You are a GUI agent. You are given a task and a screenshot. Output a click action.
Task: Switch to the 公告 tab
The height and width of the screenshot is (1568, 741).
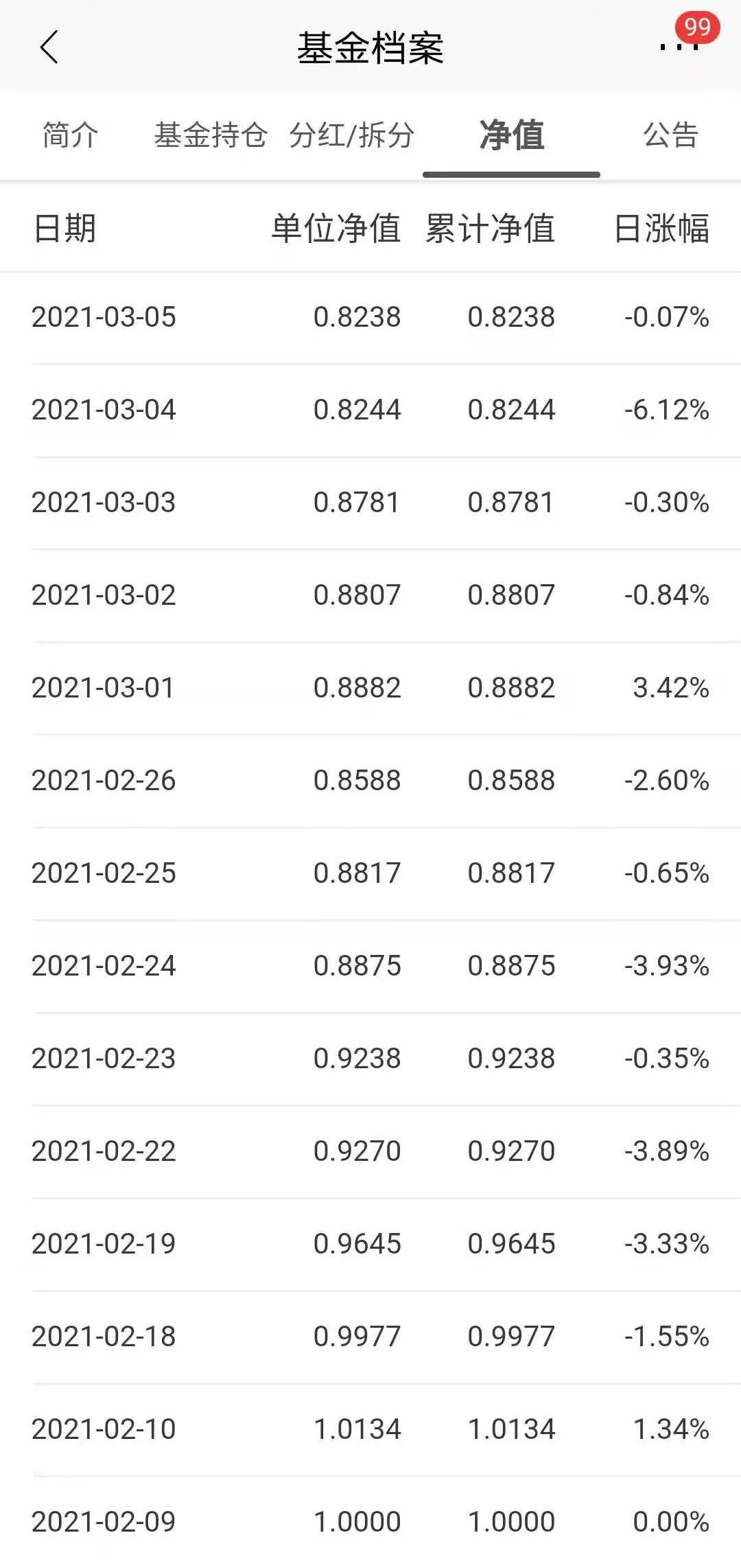670,135
